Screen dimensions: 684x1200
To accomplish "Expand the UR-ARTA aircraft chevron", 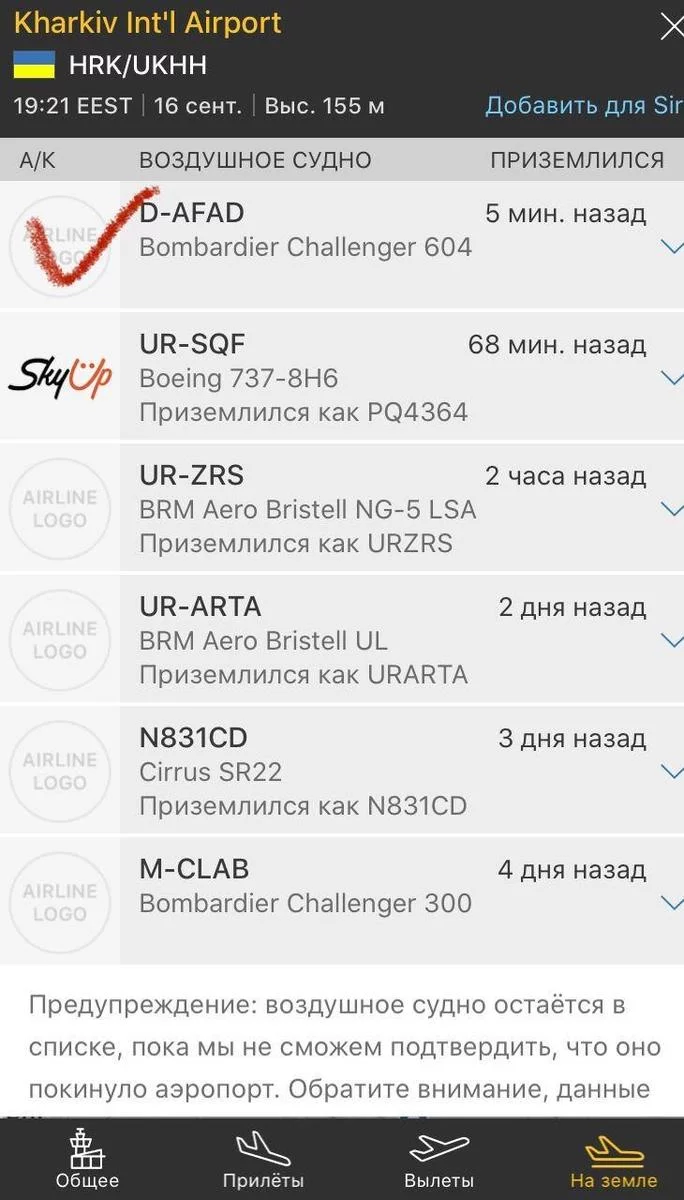I will click(672, 640).
